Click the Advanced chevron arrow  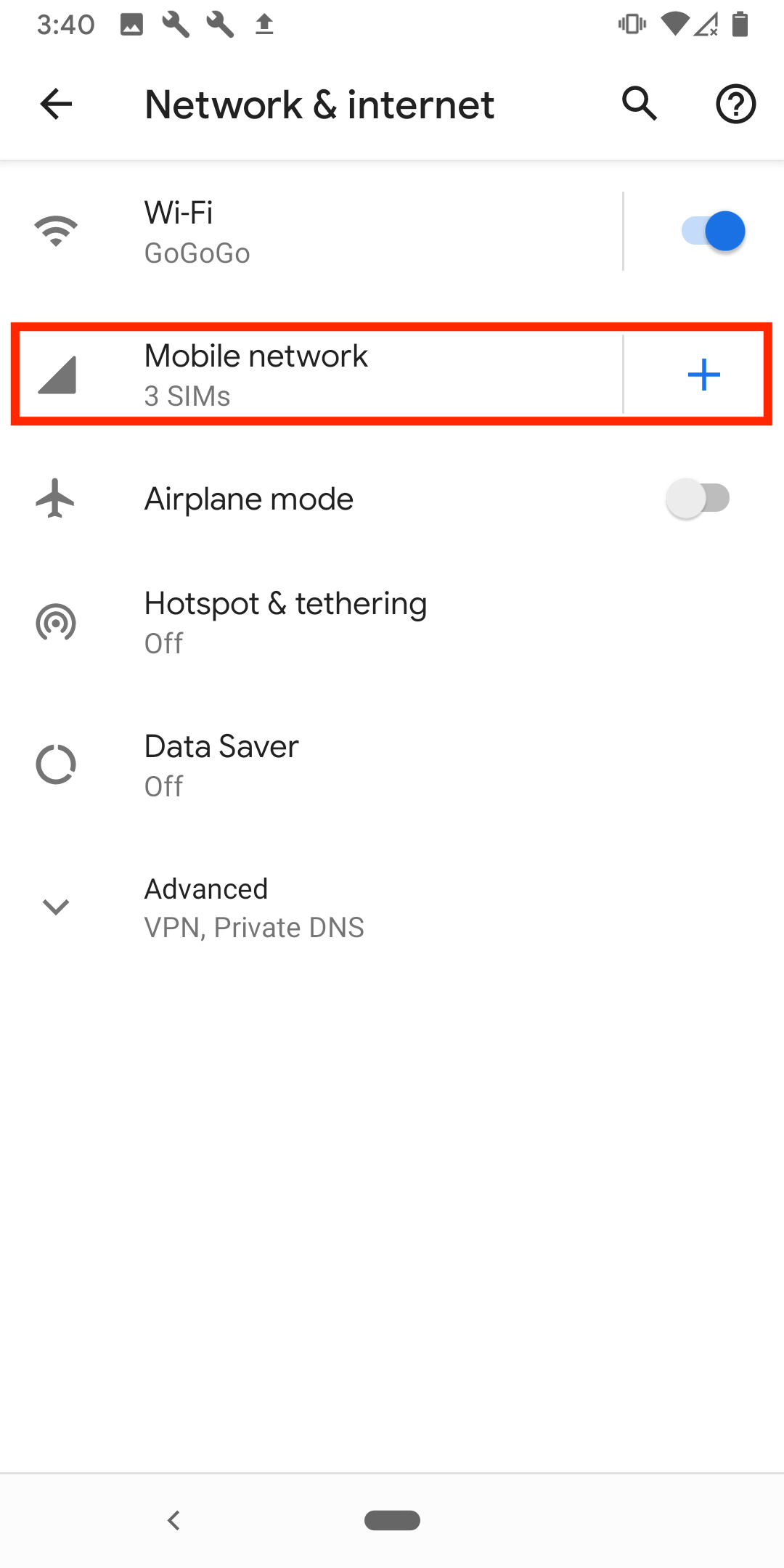[x=55, y=905]
